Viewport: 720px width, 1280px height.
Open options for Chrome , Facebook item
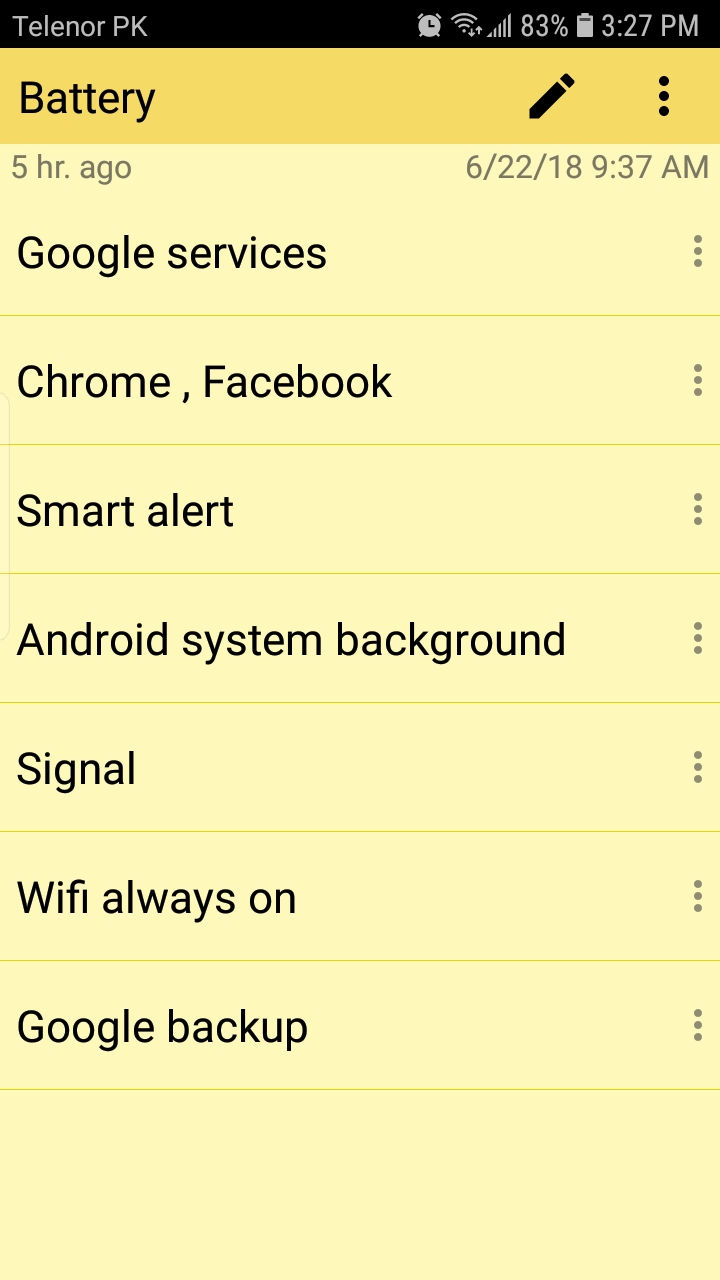697,381
